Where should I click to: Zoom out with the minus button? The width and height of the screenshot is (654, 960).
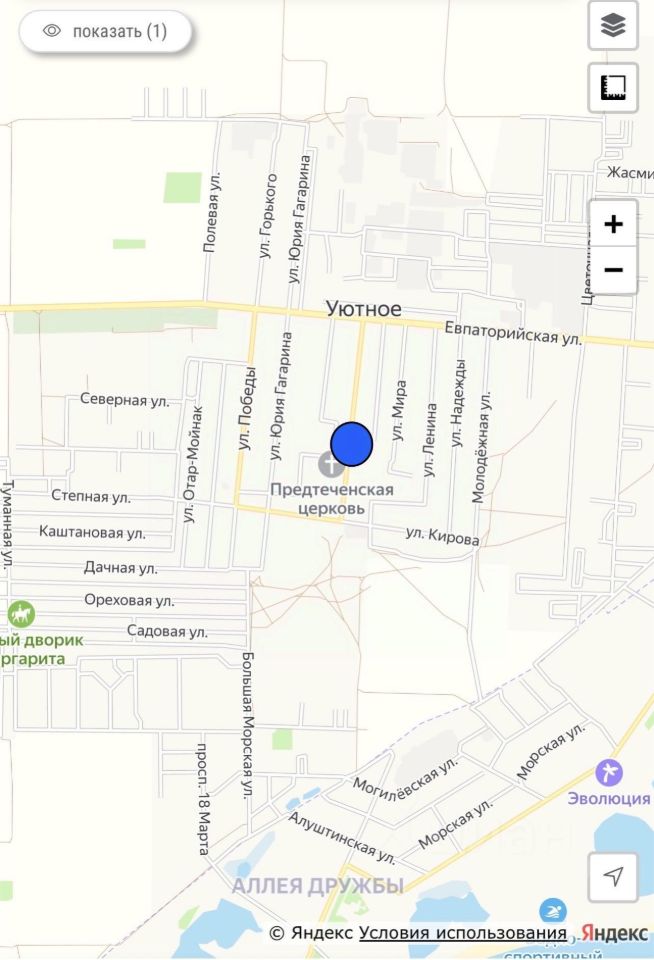613,270
